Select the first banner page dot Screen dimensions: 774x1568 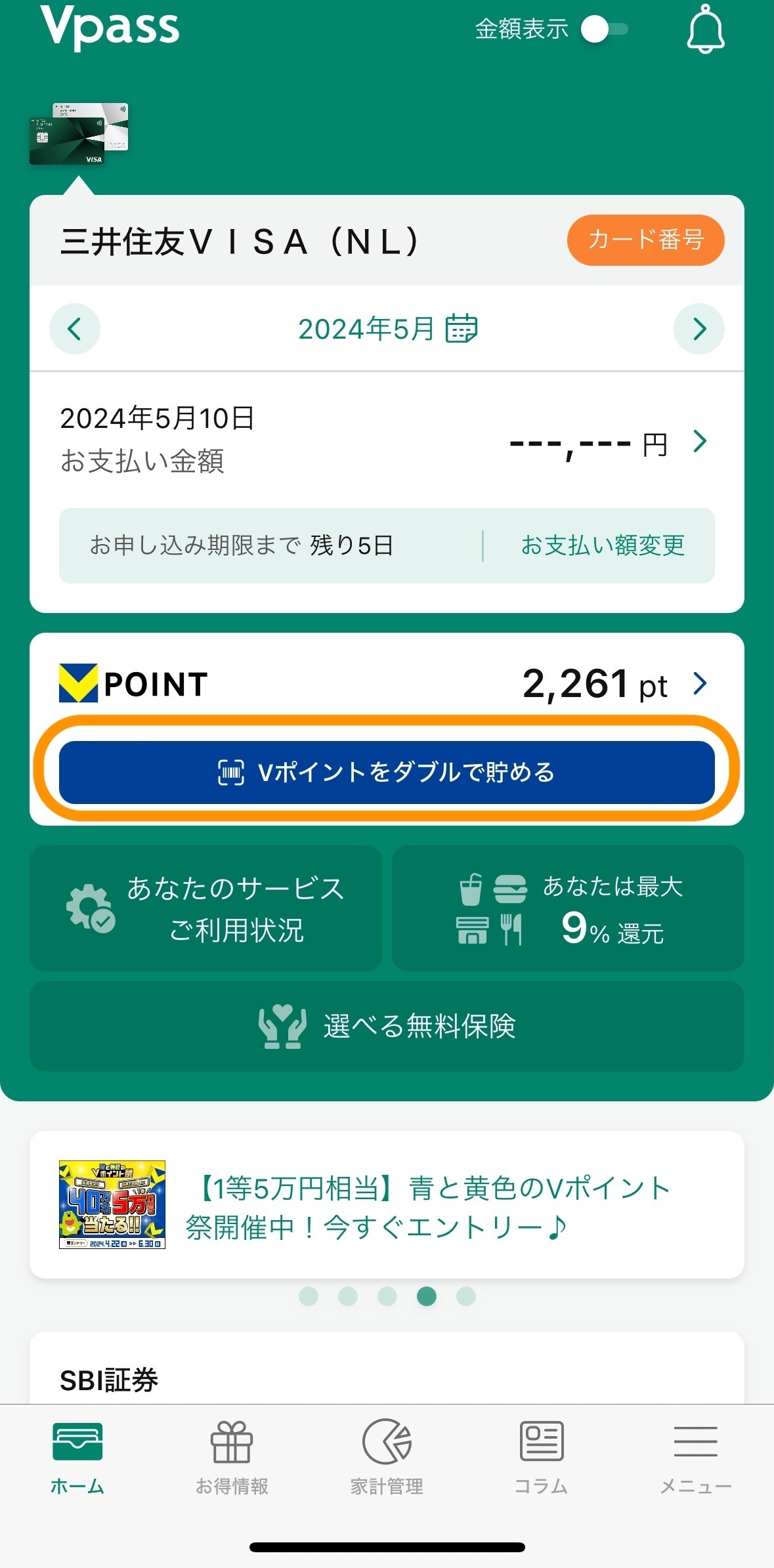click(x=308, y=1296)
